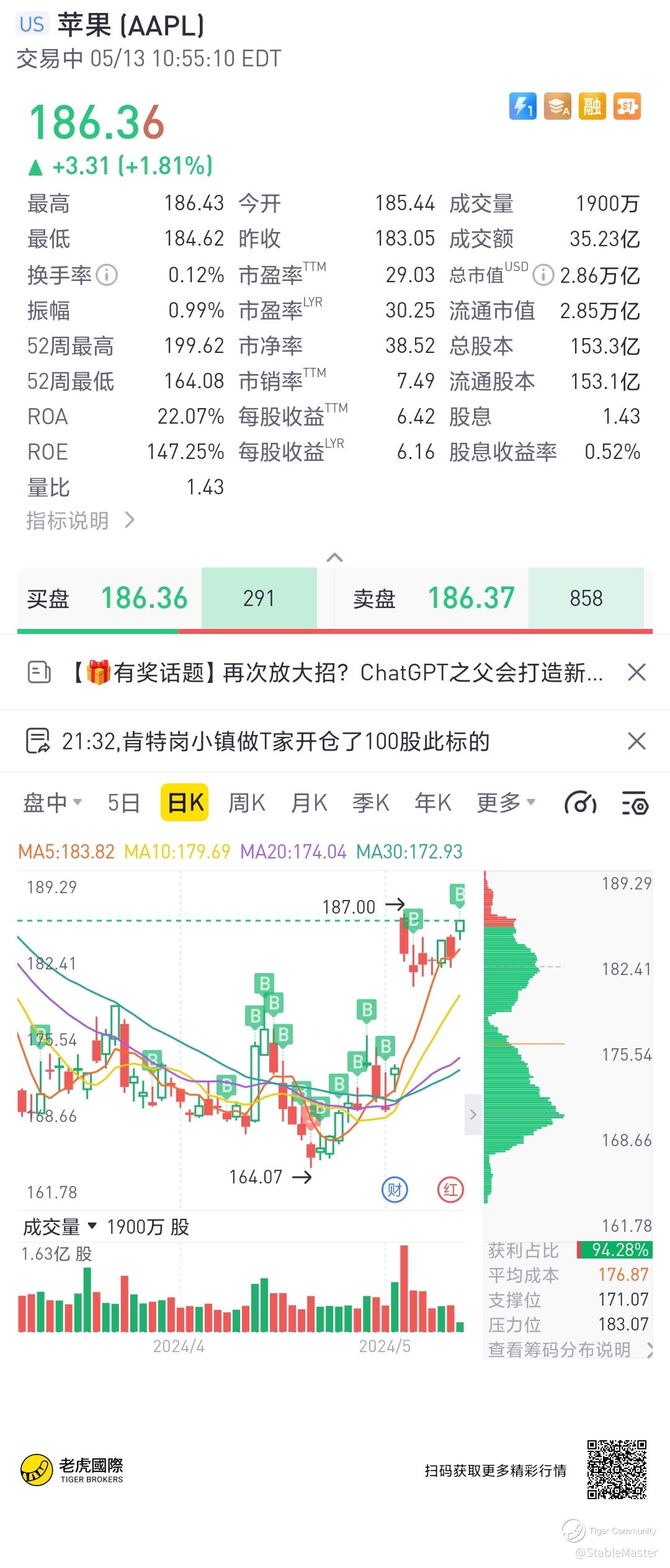This screenshot has height=1568, width=670.
Task: Switch to the 周K chart tab
Action: (x=246, y=803)
